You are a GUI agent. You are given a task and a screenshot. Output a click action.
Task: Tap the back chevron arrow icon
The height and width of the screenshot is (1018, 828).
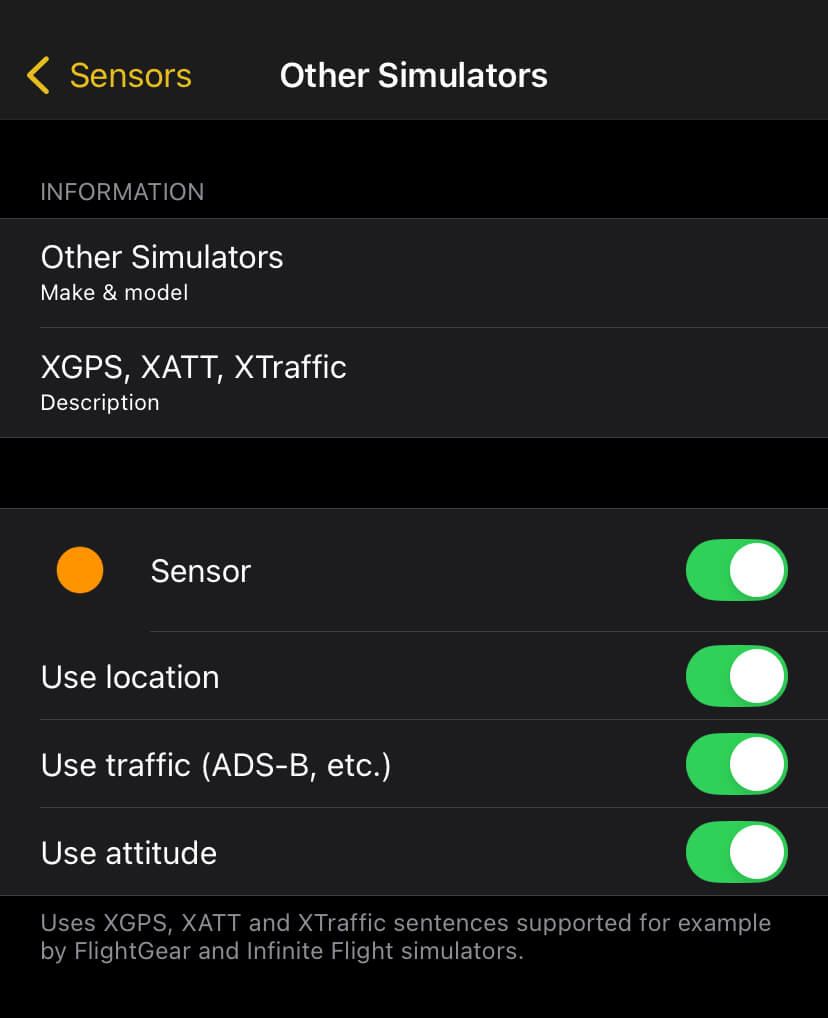pyautogui.click(x=36, y=74)
